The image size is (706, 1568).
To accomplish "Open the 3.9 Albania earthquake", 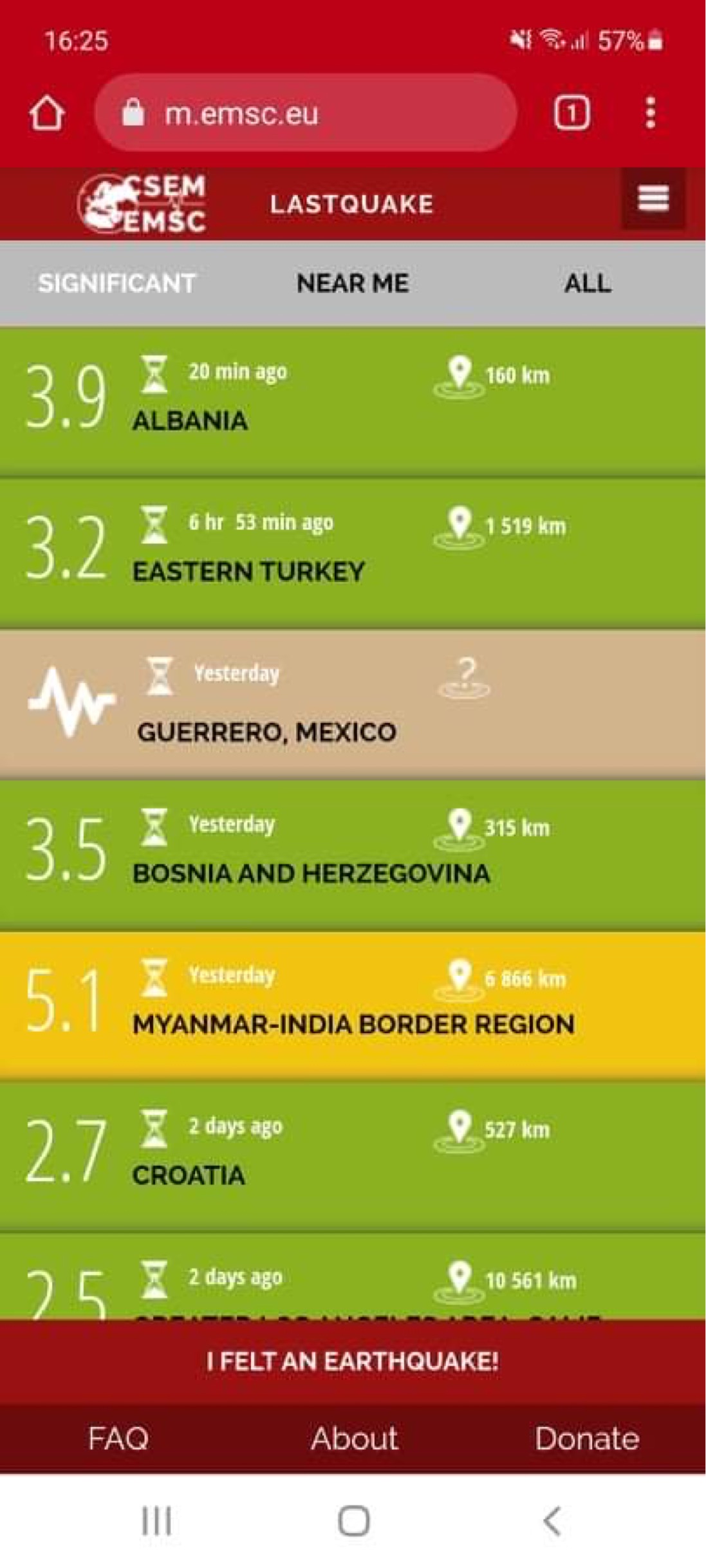I will (353, 402).
